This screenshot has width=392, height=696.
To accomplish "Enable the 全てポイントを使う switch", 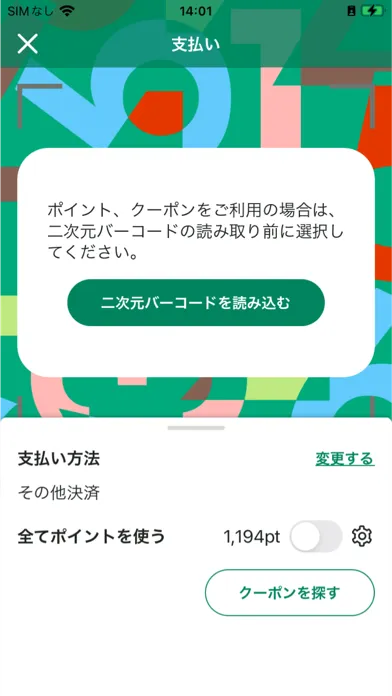I will coord(316,537).
